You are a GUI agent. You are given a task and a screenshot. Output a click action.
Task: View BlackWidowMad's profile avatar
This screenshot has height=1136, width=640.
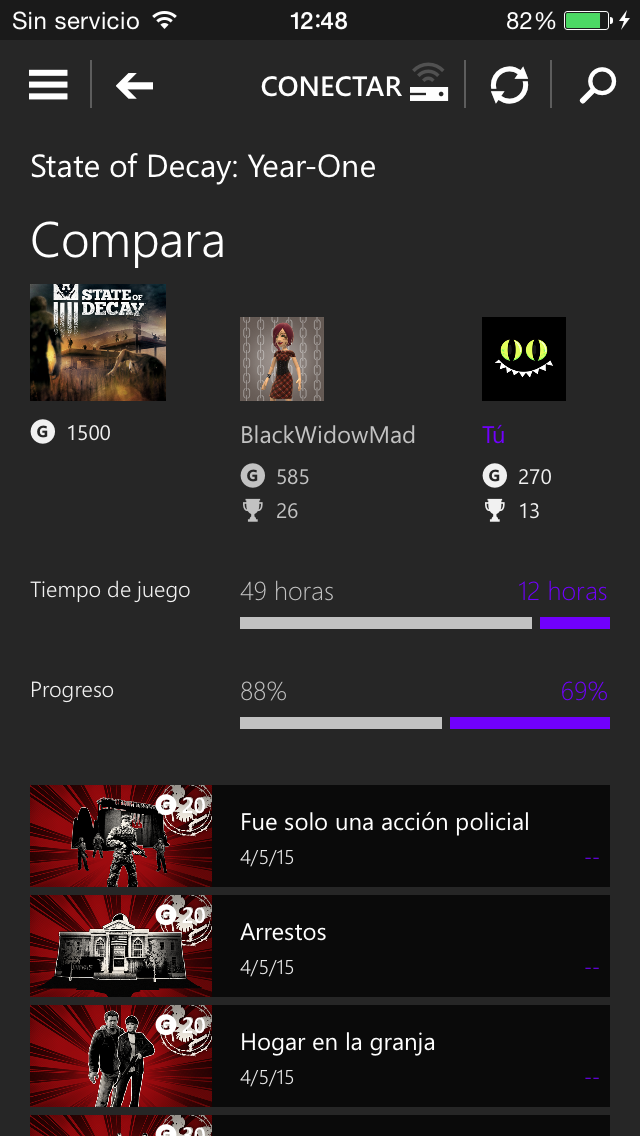click(282, 359)
